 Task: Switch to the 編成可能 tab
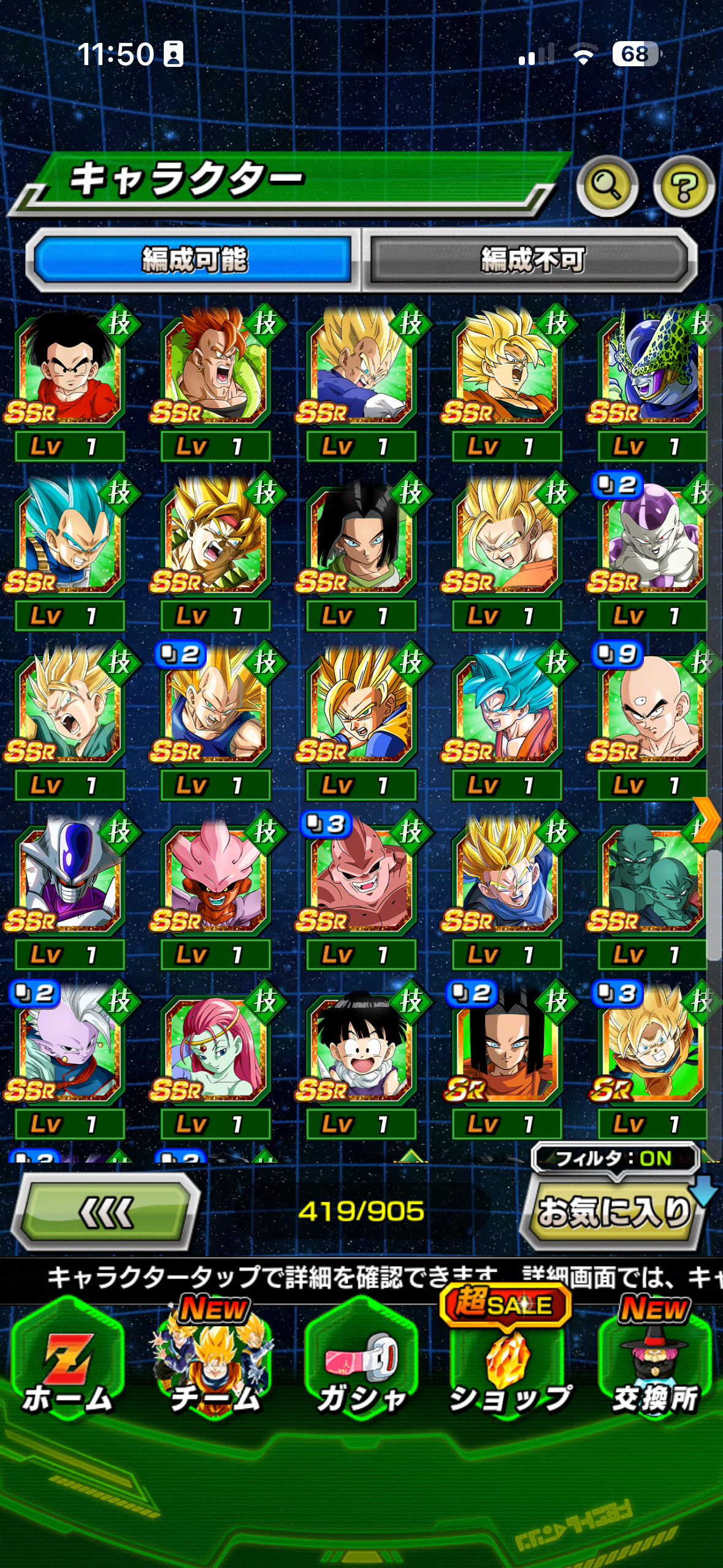[194, 260]
